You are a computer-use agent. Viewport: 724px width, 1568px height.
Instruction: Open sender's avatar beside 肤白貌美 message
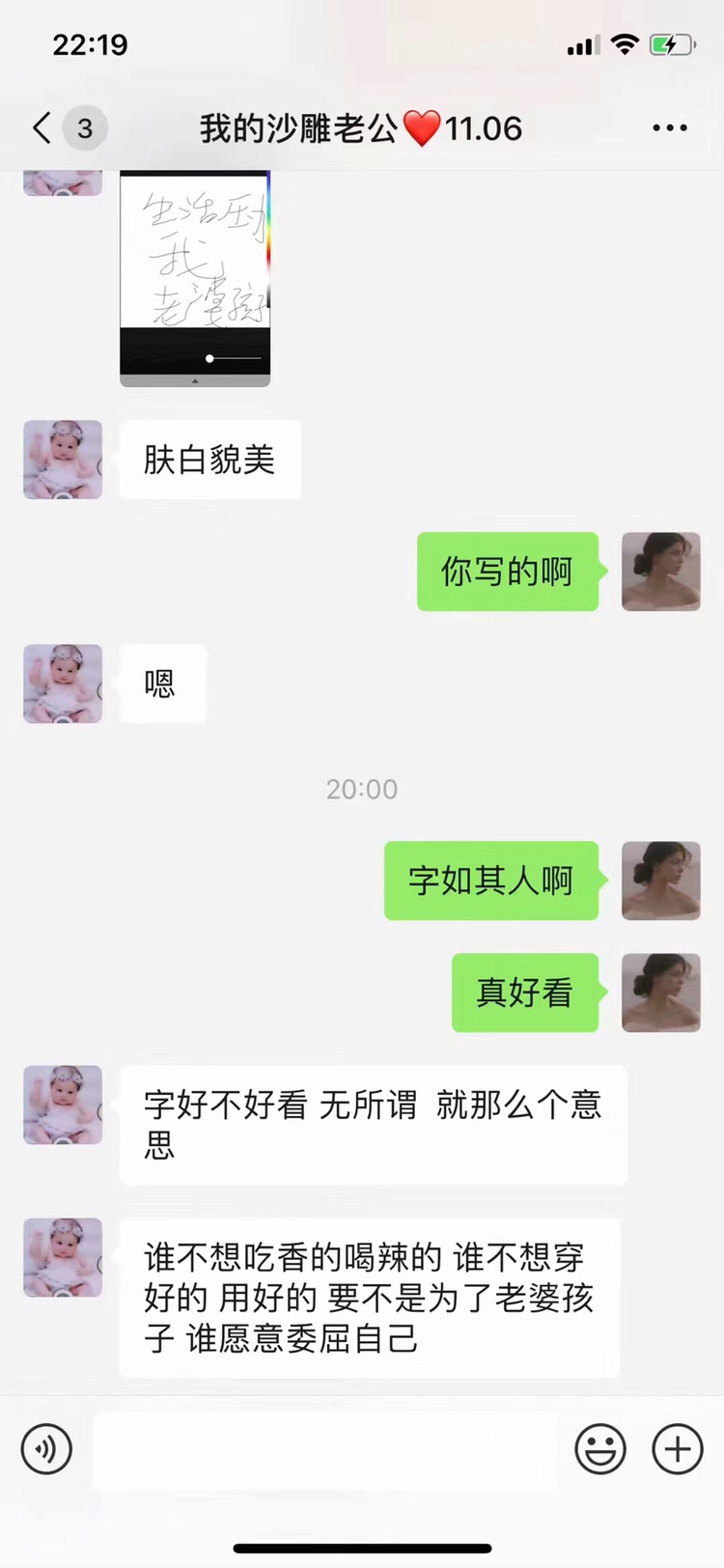tap(63, 460)
